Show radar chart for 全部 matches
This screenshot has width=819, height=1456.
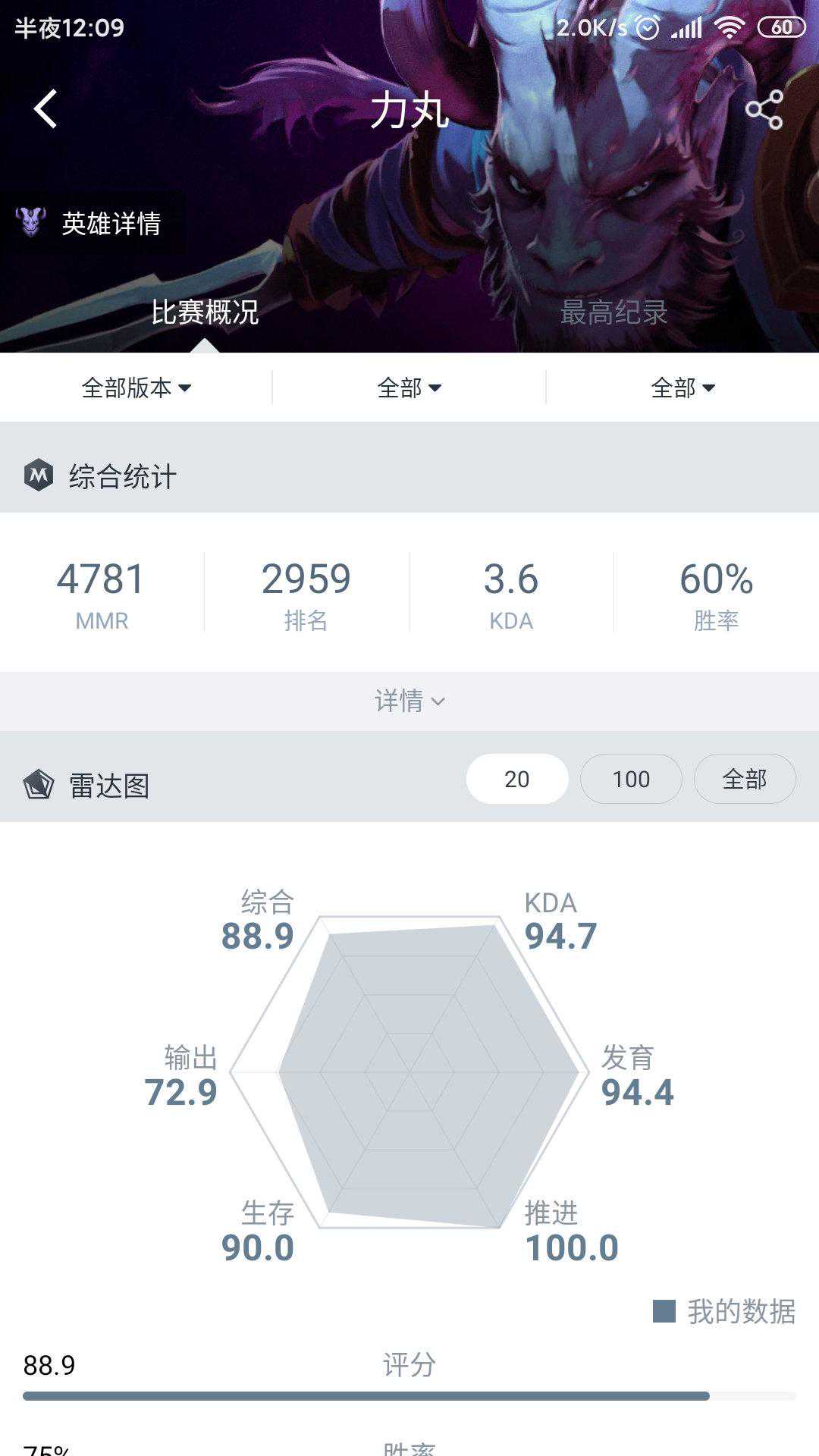tap(745, 779)
